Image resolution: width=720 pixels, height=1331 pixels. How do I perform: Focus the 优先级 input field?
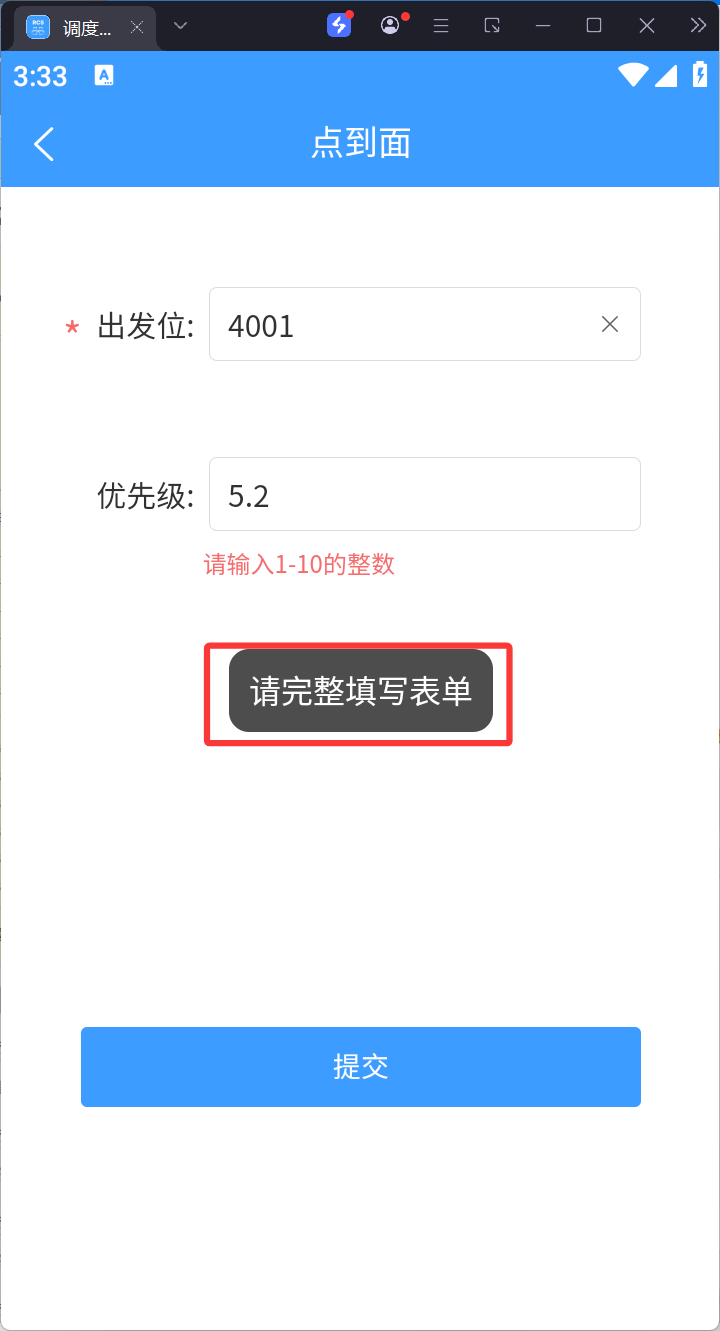coord(424,494)
